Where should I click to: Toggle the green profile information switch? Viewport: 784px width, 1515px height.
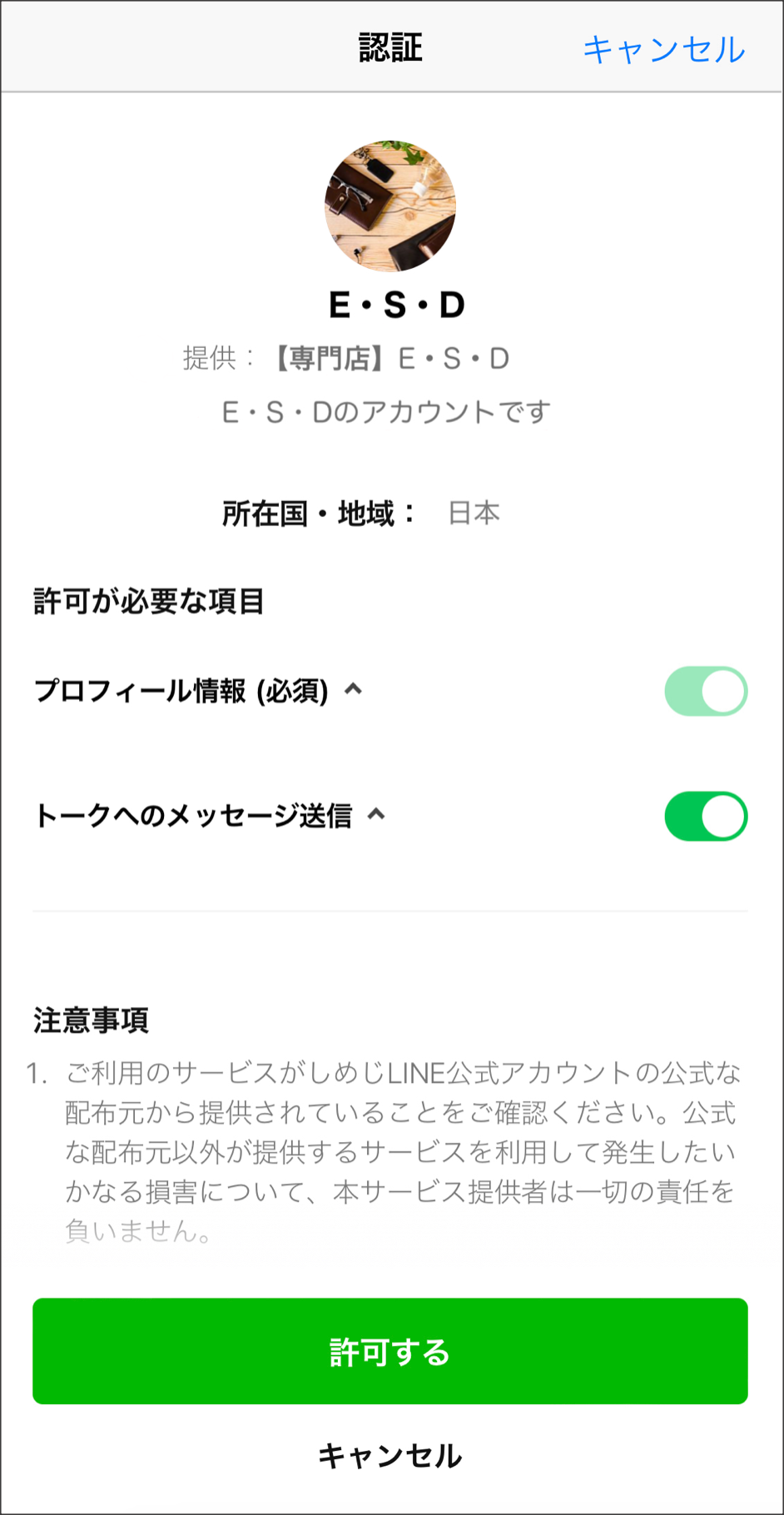(x=706, y=691)
